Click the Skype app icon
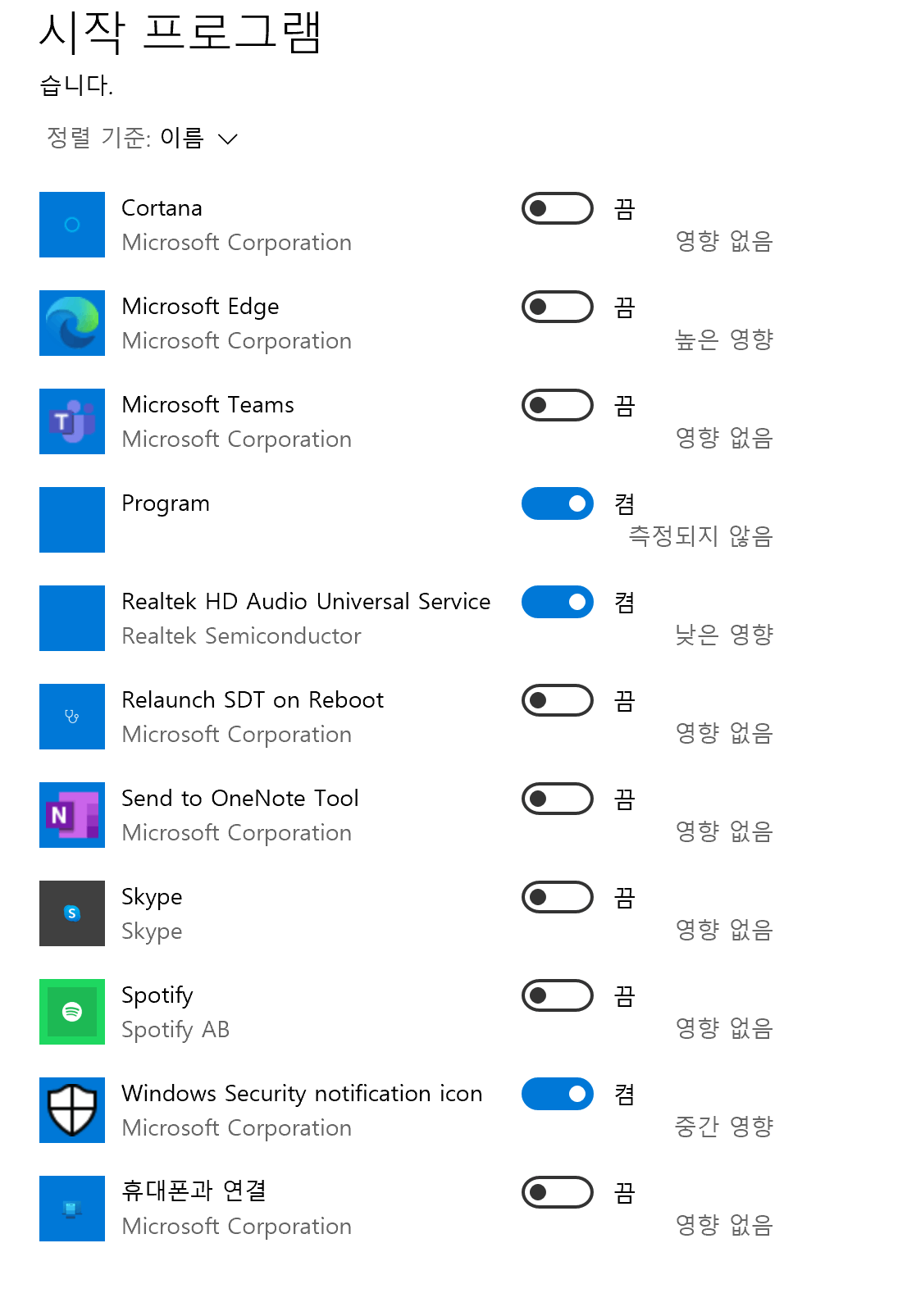Screen dimensions: 907x1316 [71, 913]
